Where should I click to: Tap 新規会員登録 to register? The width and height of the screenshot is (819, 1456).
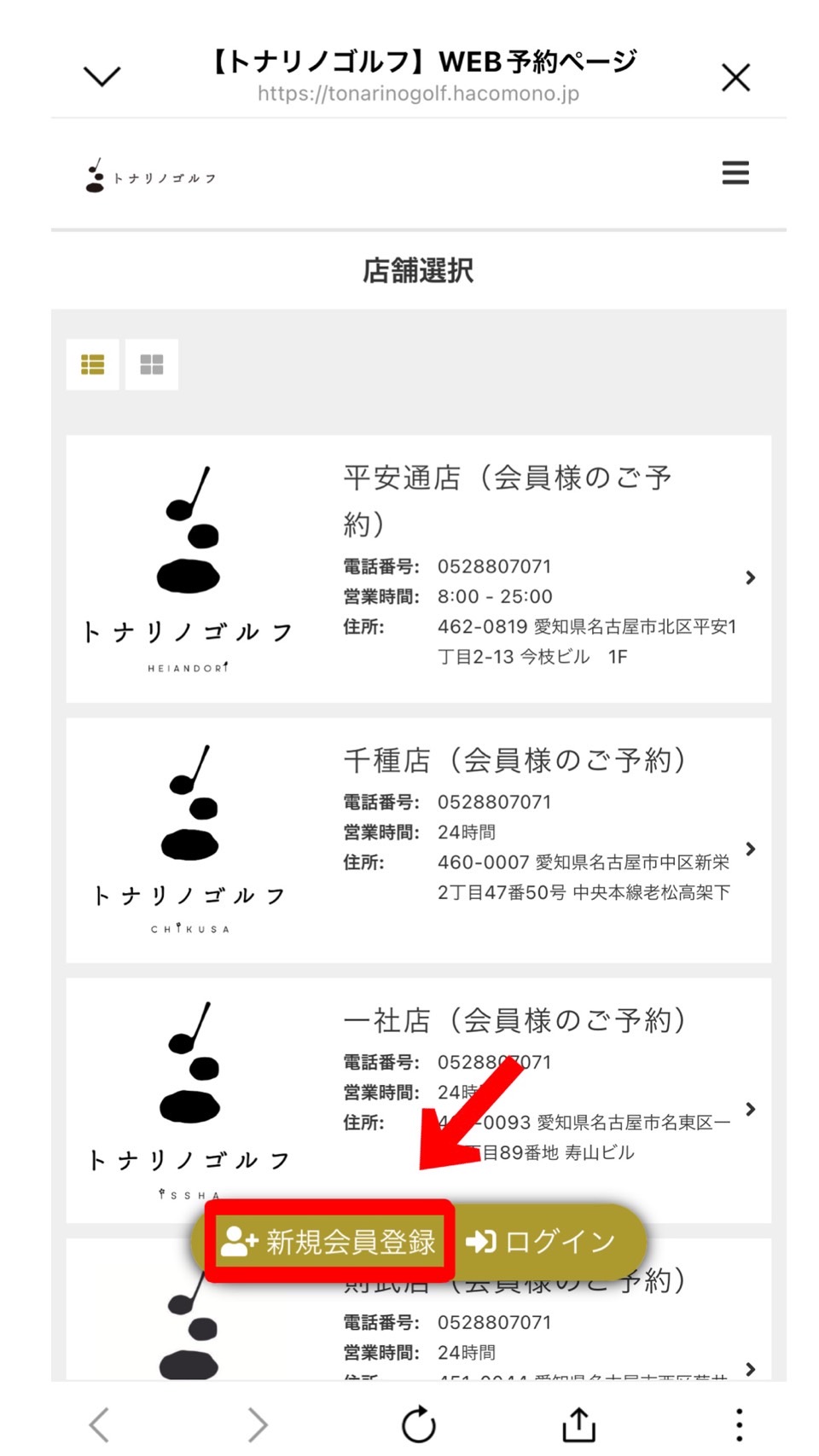click(x=329, y=1242)
